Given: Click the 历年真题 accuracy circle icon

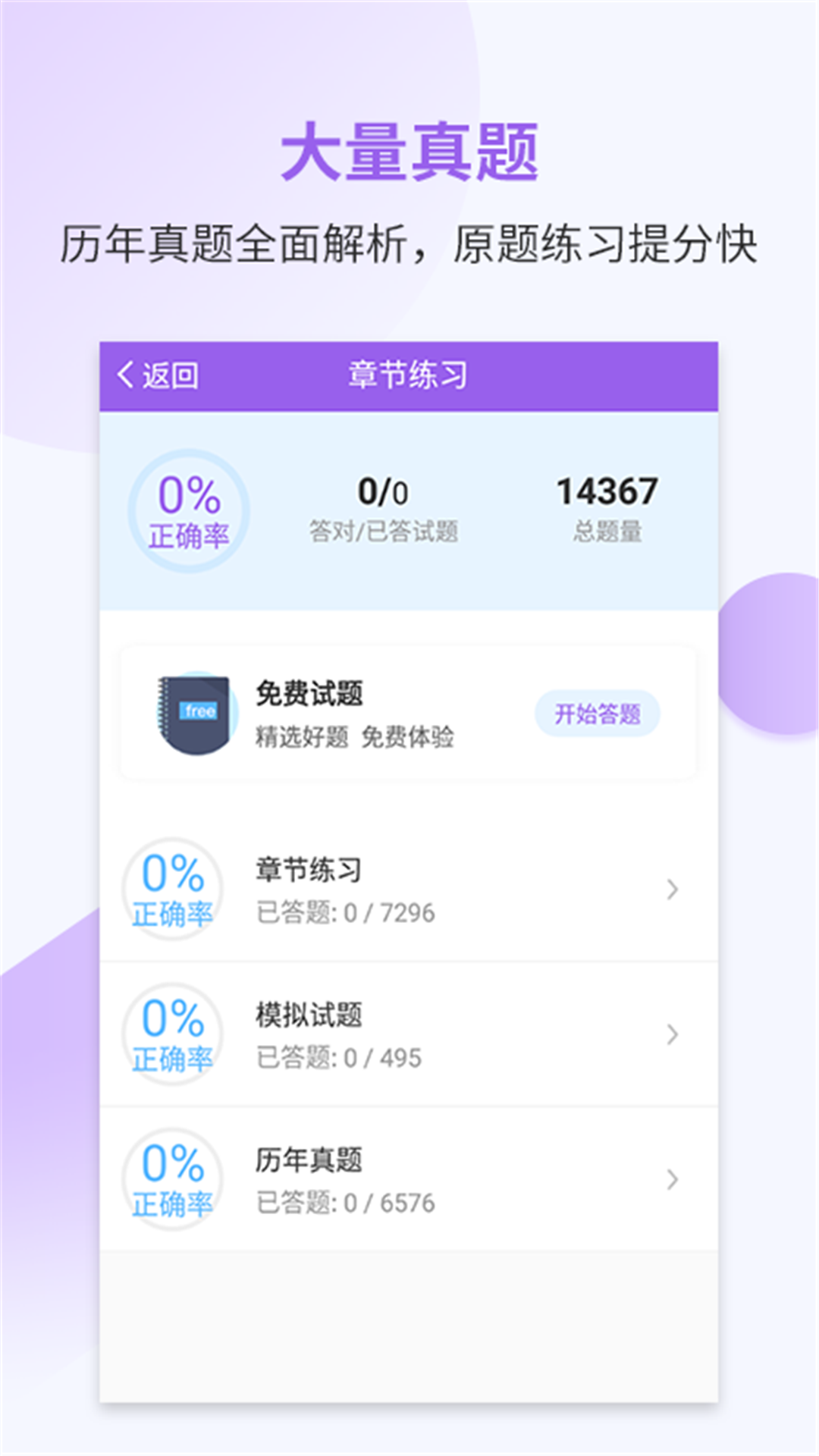Looking at the screenshot, I should [x=171, y=1178].
